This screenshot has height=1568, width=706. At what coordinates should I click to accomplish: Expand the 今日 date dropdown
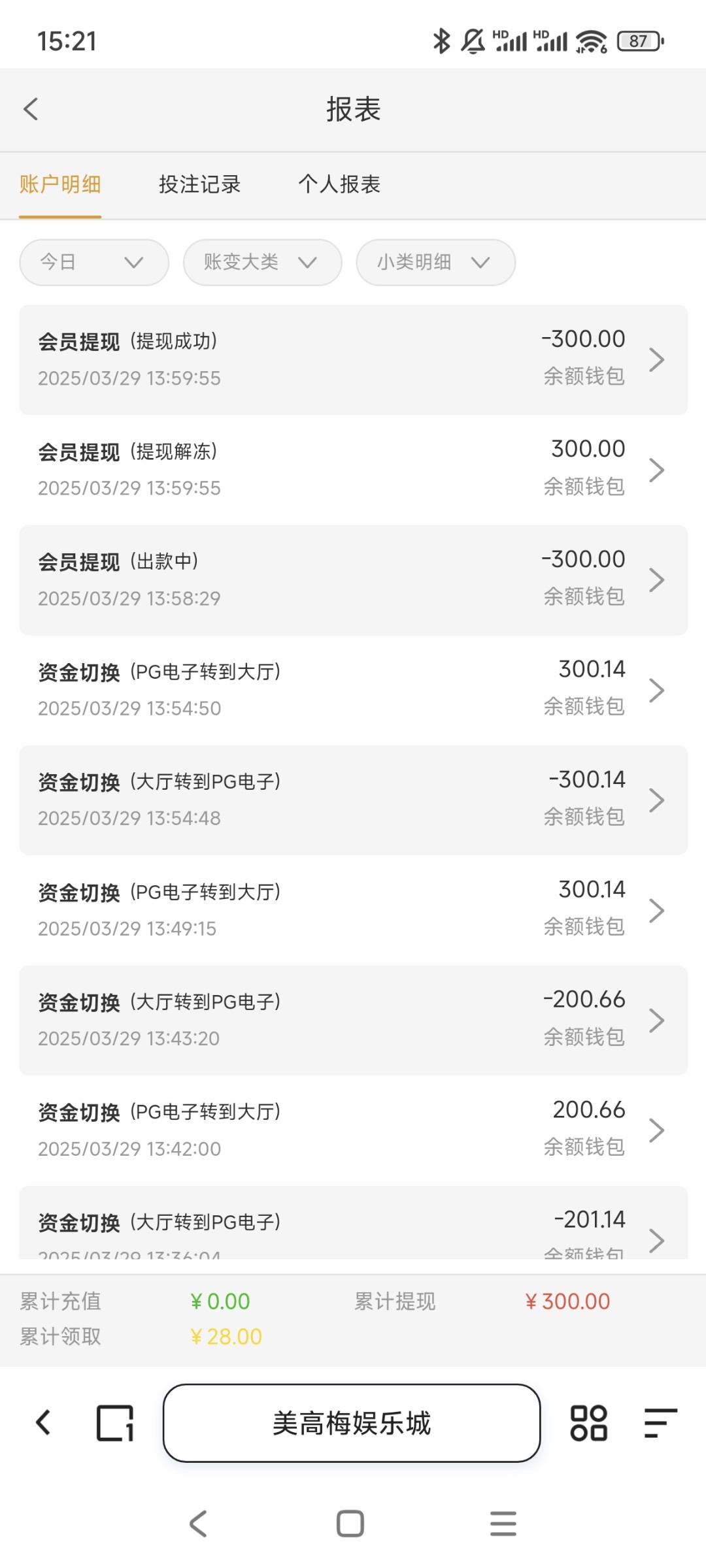click(94, 263)
